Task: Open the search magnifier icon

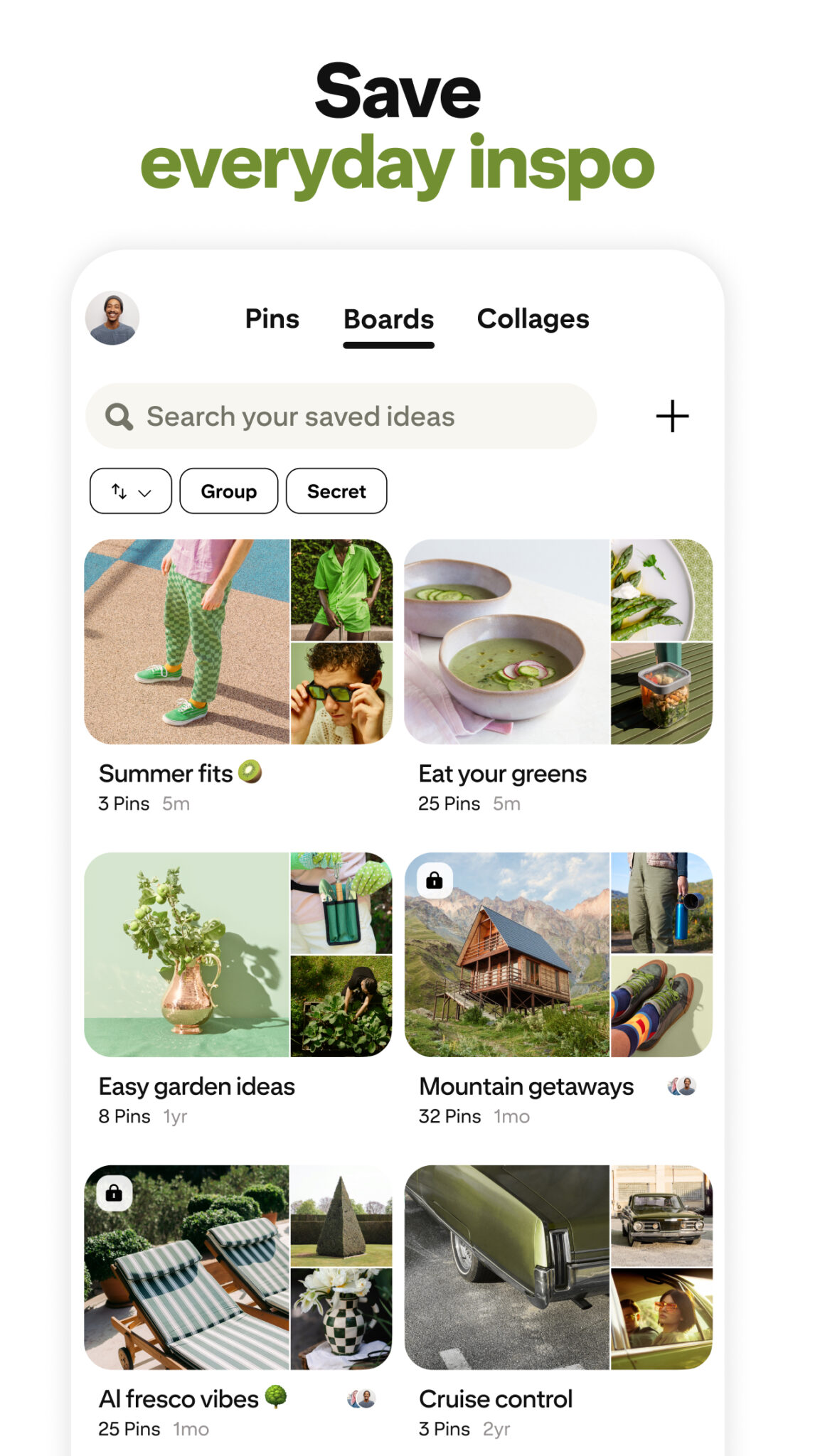Action: (121, 416)
